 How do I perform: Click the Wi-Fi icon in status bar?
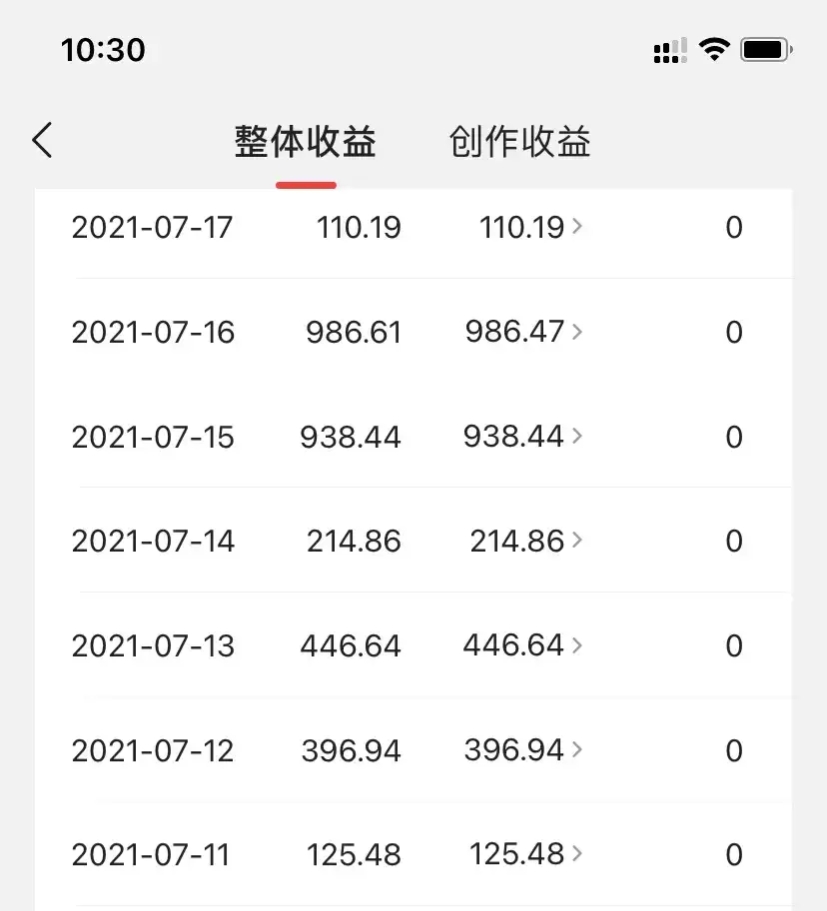(713, 46)
